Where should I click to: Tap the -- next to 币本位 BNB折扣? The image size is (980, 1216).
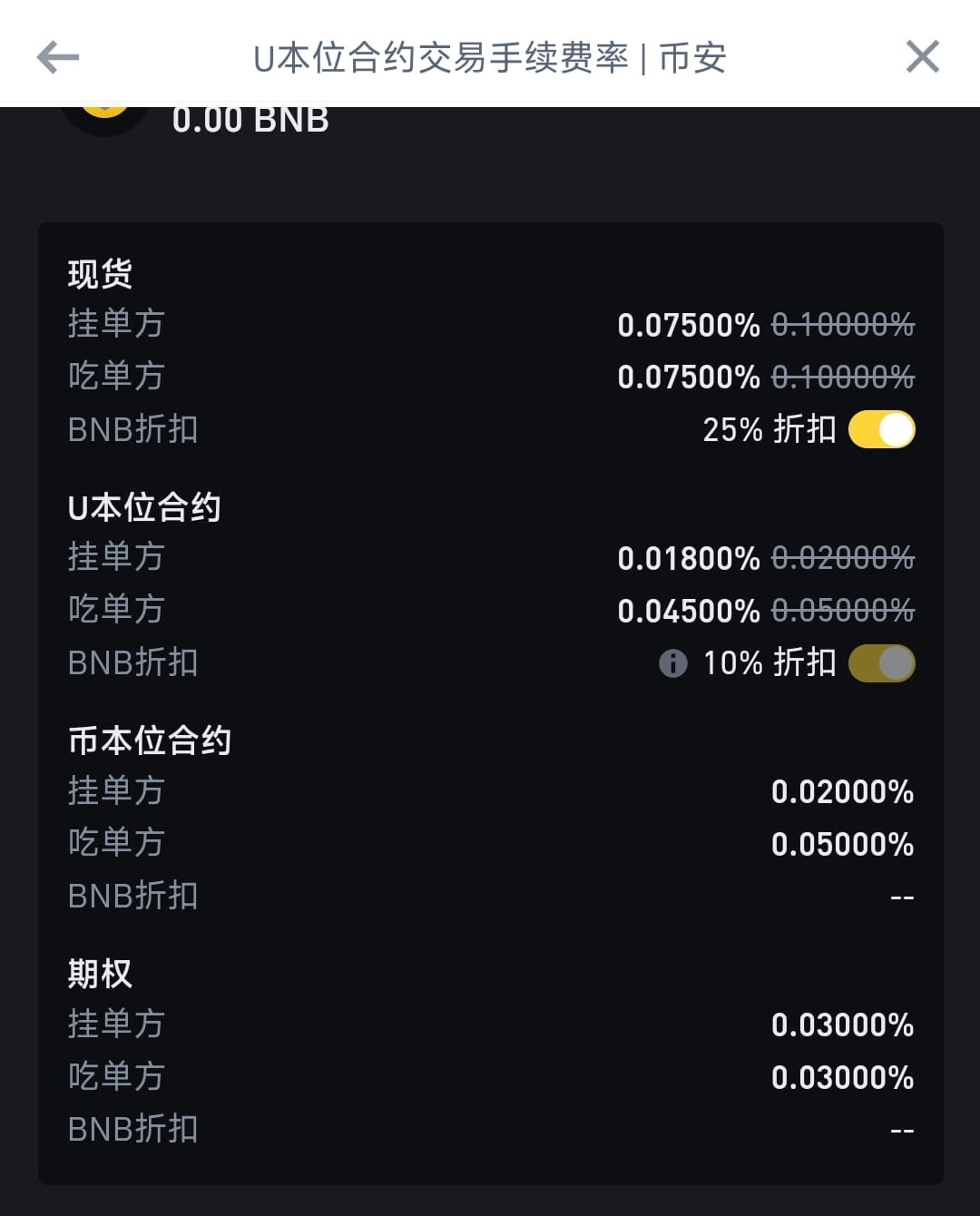[x=901, y=896]
